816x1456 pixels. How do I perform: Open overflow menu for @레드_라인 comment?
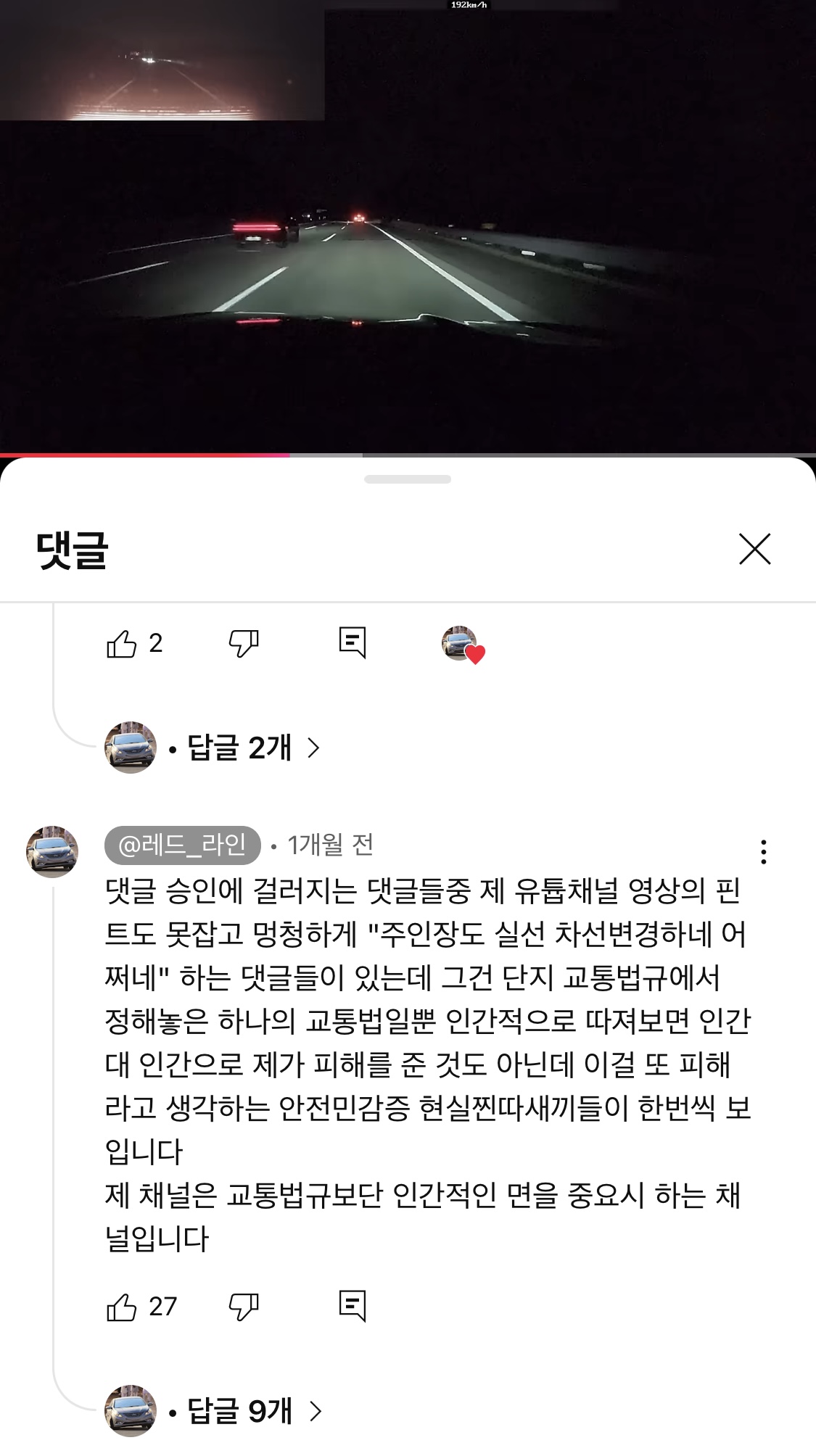click(x=763, y=852)
